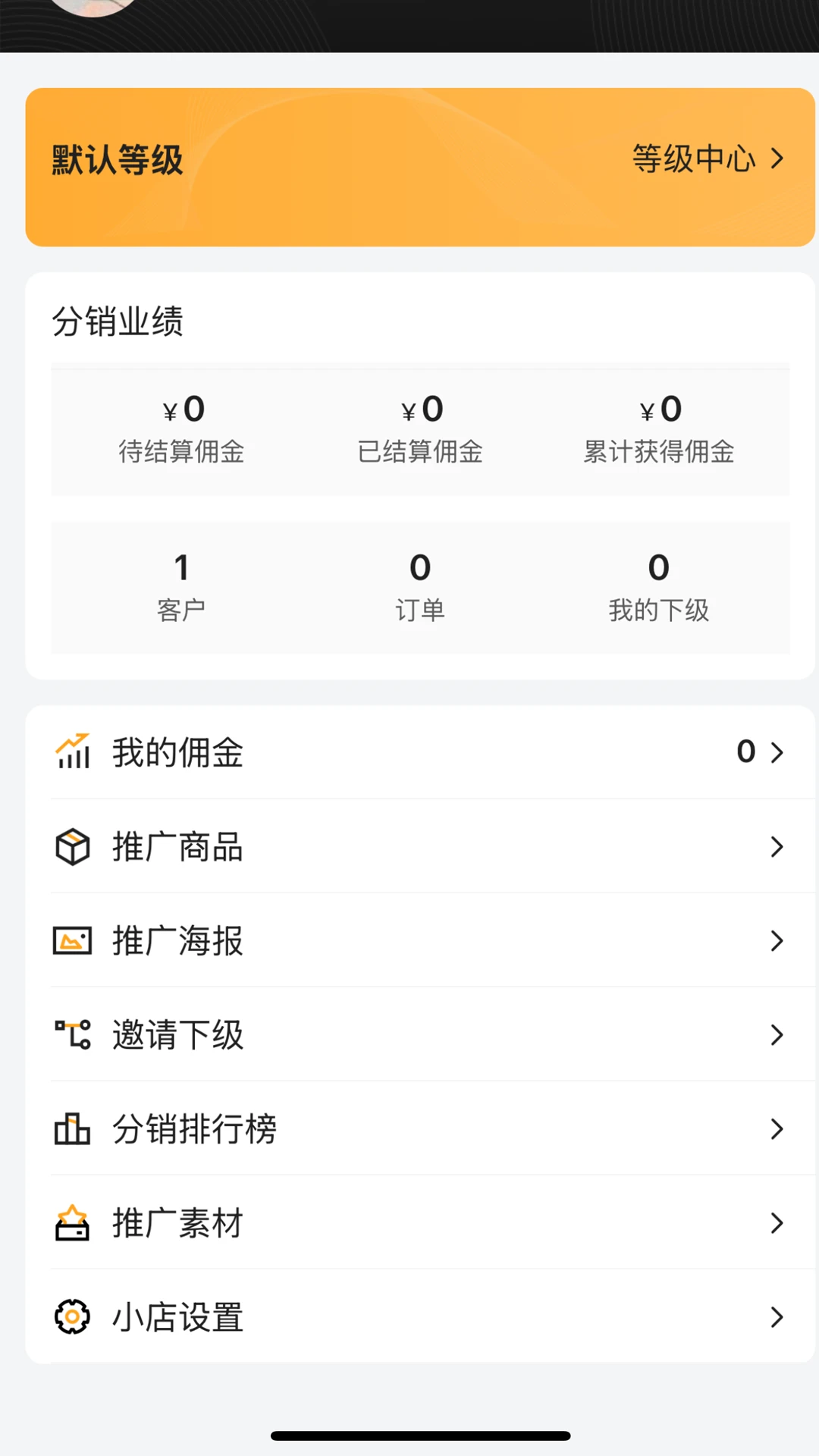View 我的下级 subordinates

[658, 587]
